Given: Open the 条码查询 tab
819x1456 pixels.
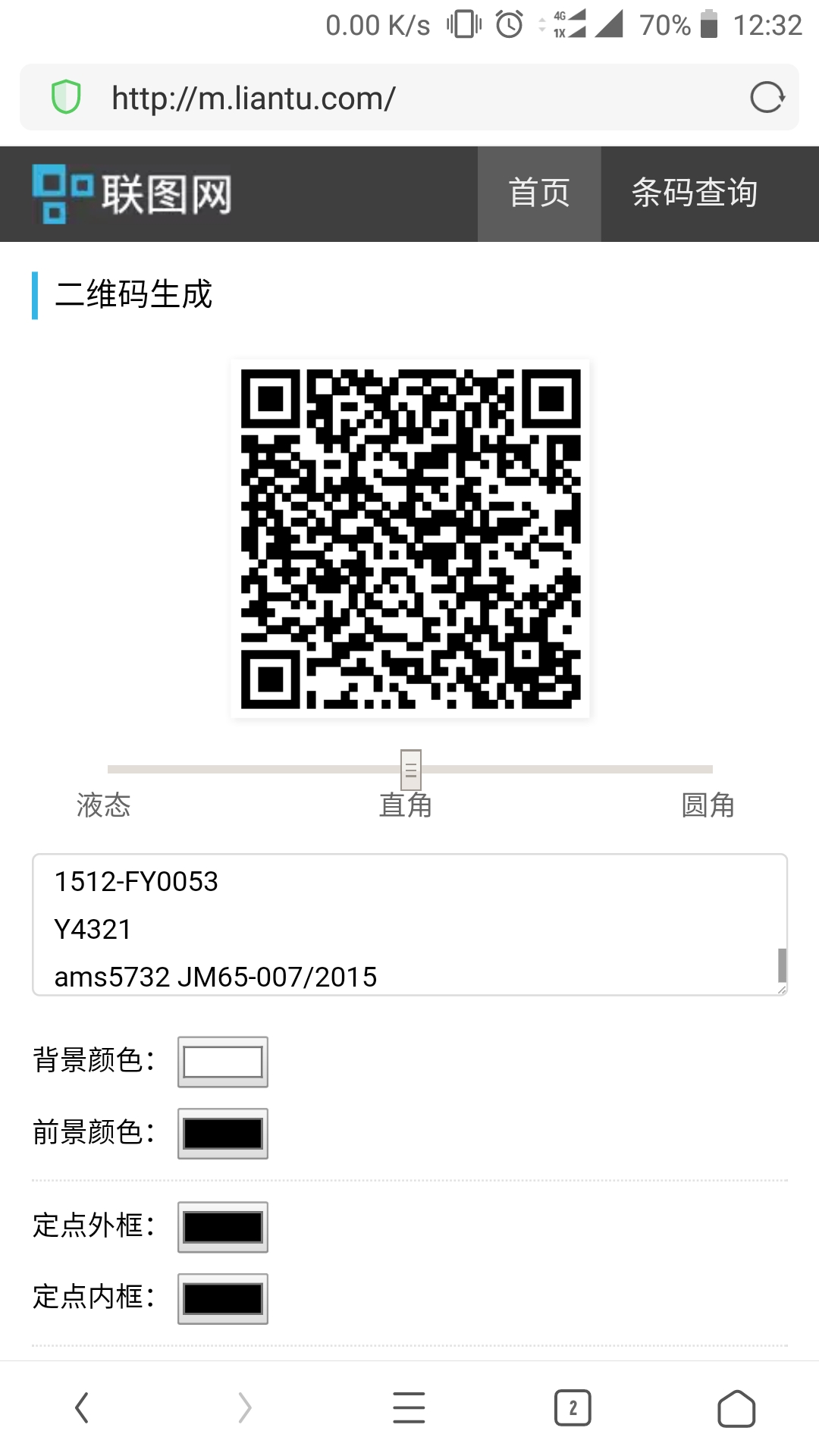Looking at the screenshot, I should pos(695,194).
